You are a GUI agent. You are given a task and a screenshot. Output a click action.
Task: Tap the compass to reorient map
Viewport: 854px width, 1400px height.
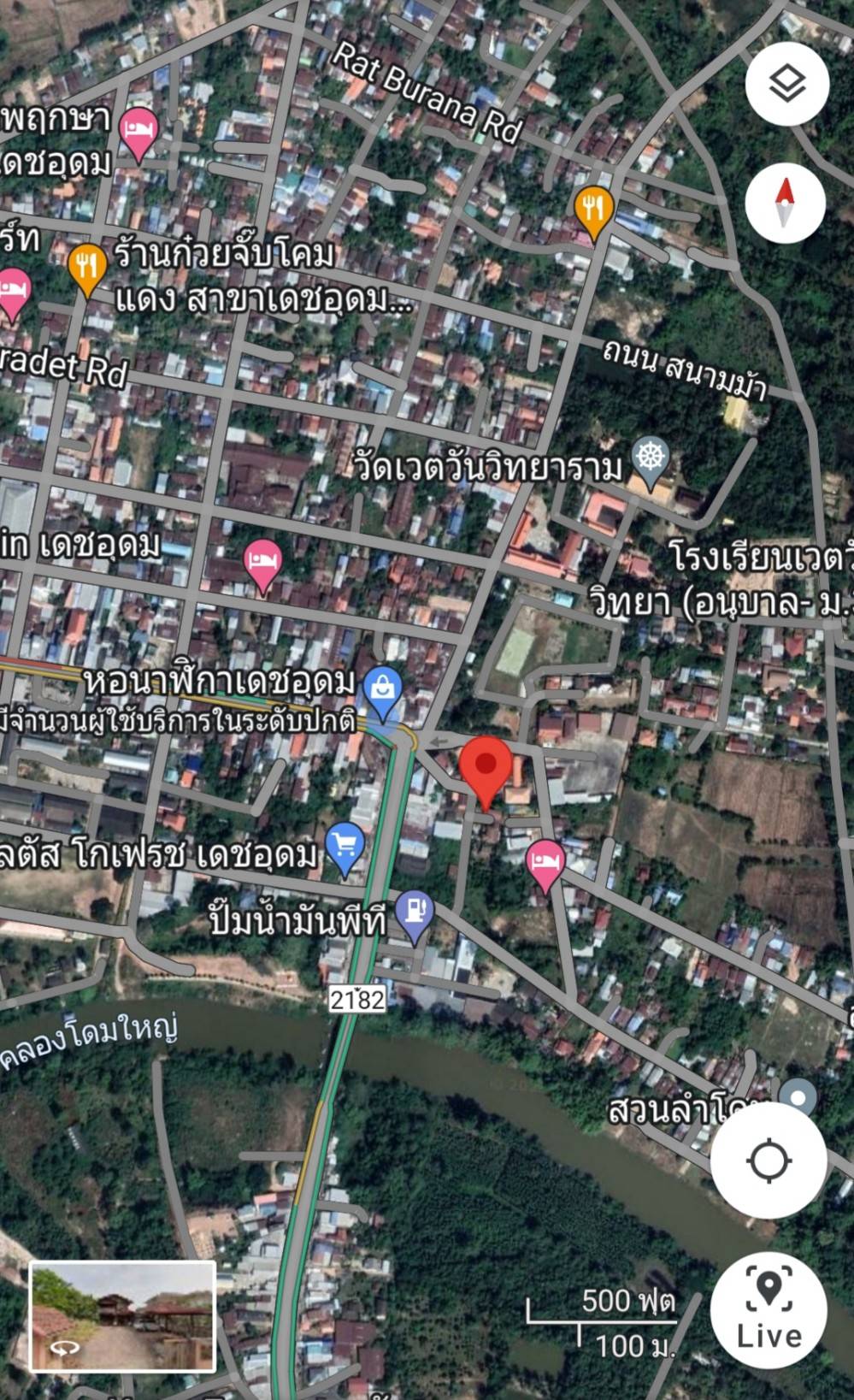[786, 203]
